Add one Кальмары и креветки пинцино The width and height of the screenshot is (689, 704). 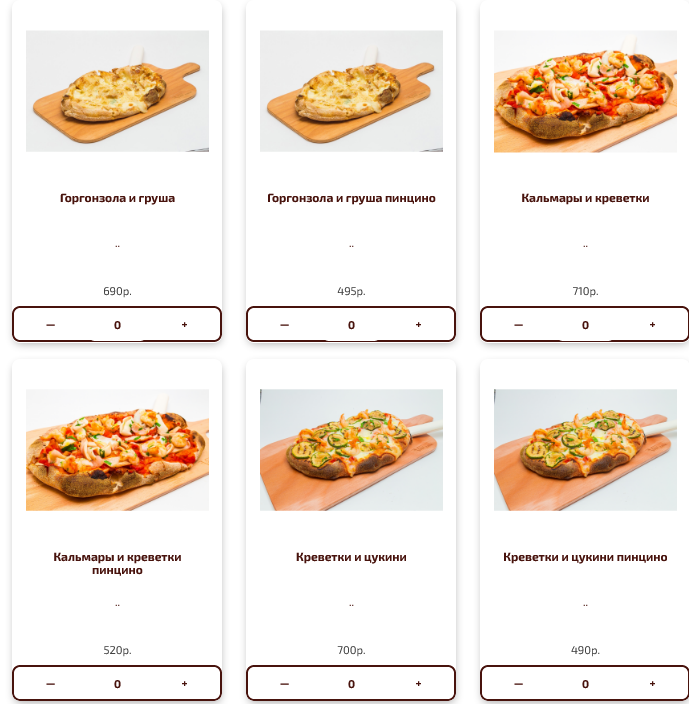pos(184,684)
